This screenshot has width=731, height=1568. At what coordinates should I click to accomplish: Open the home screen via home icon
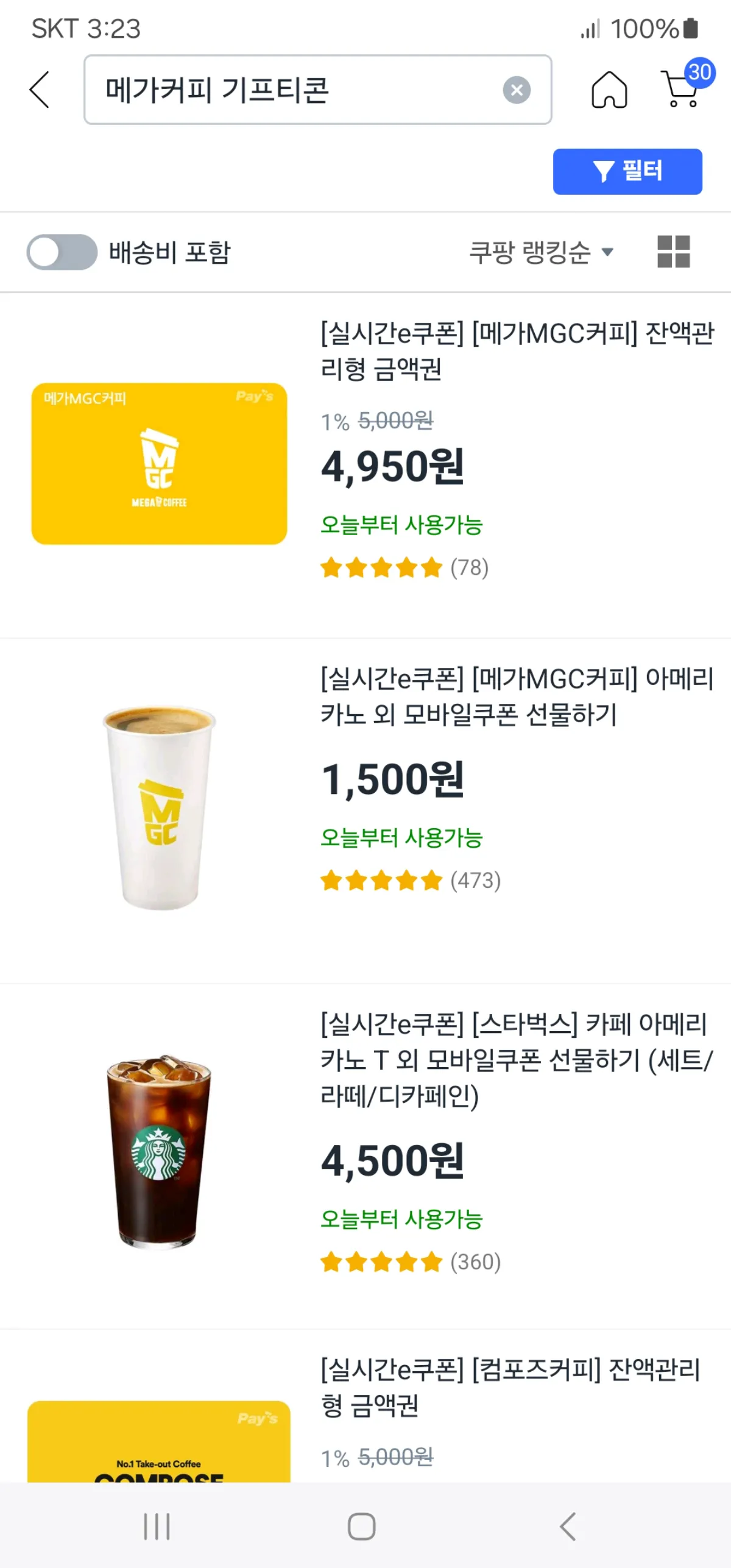coord(610,90)
